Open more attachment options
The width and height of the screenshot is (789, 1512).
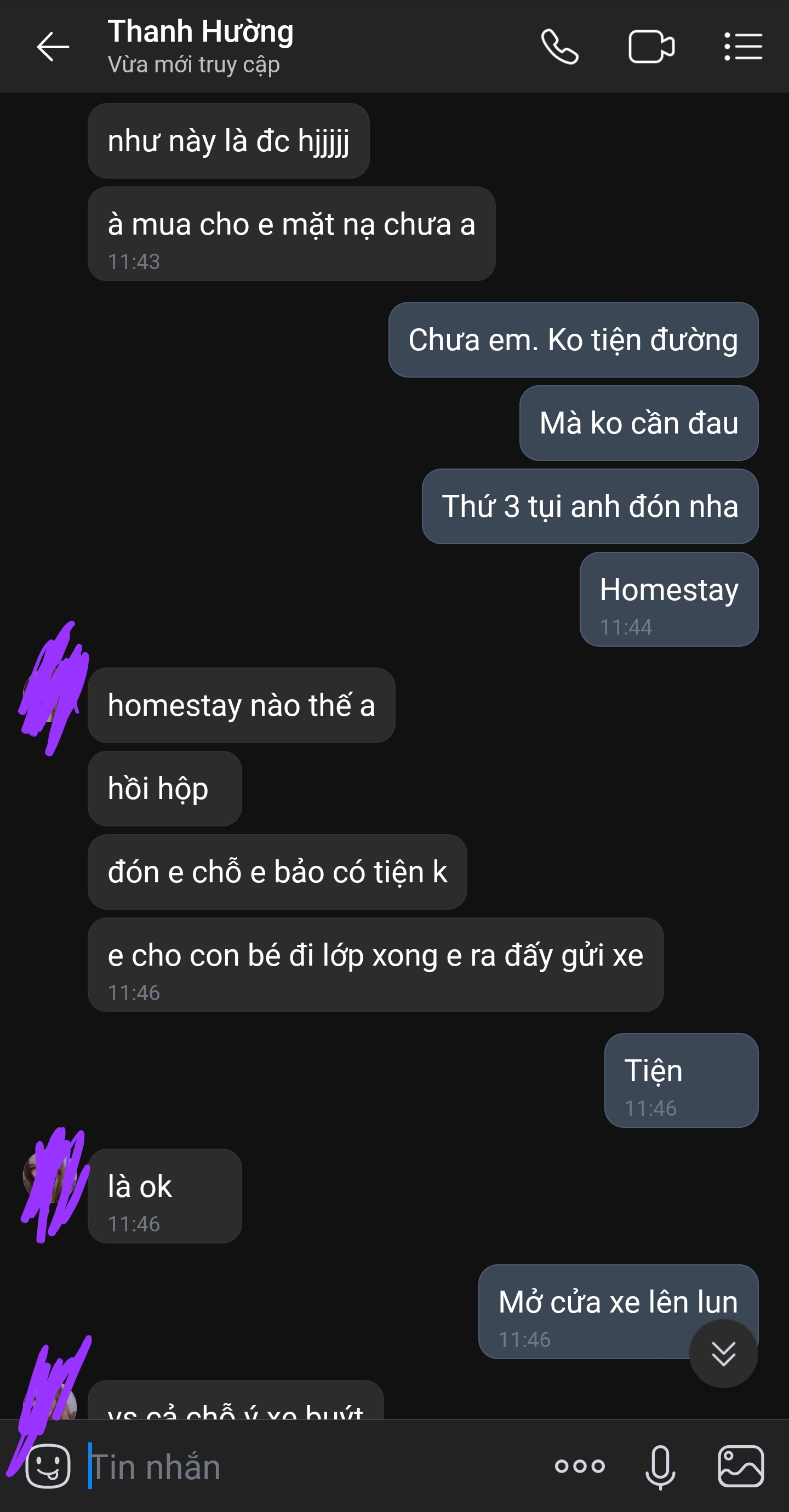[580, 1466]
